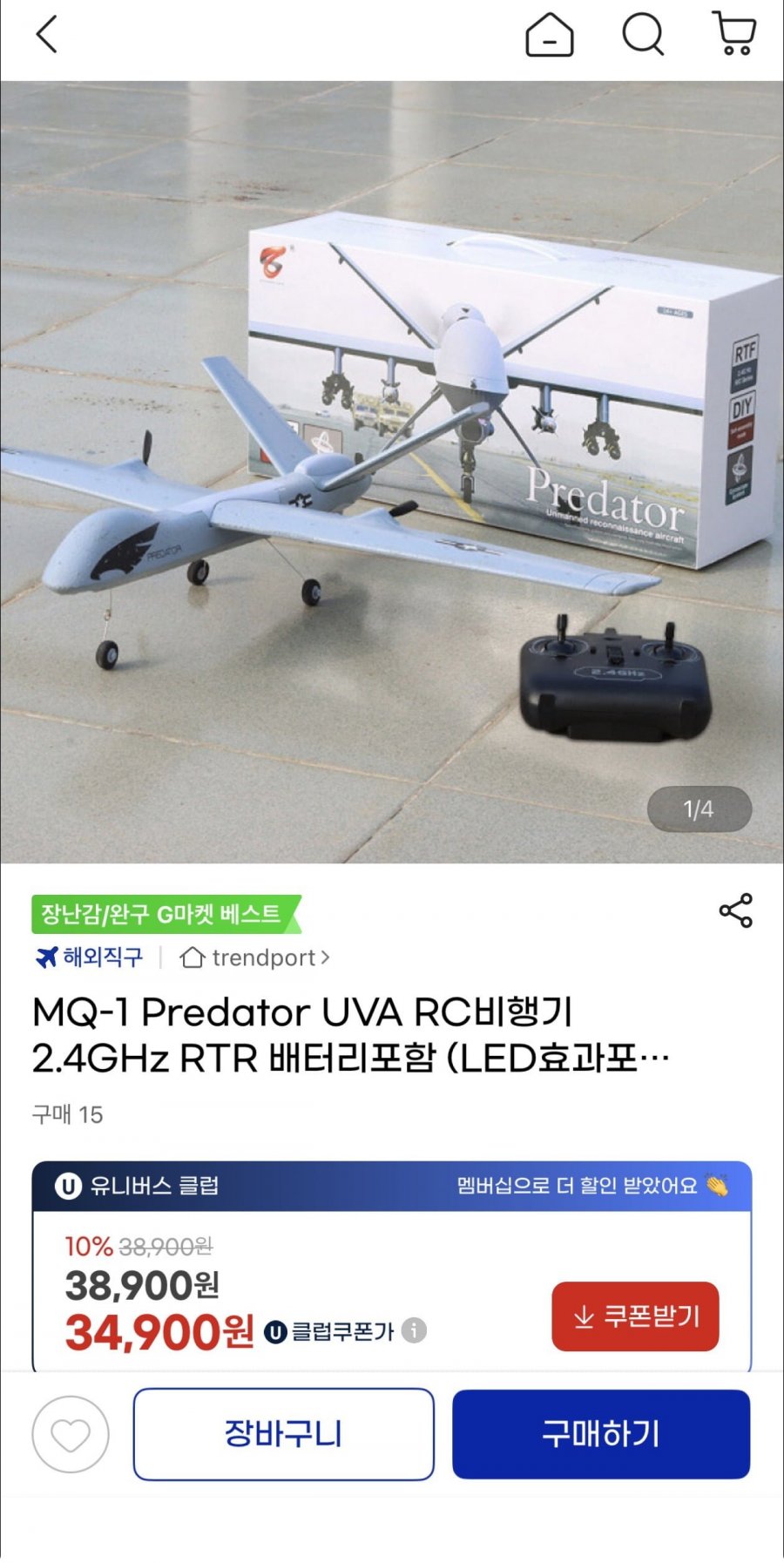The width and height of the screenshot is (784, 1563).
Task: Open the search icon in the top bar
Action: 642,36
